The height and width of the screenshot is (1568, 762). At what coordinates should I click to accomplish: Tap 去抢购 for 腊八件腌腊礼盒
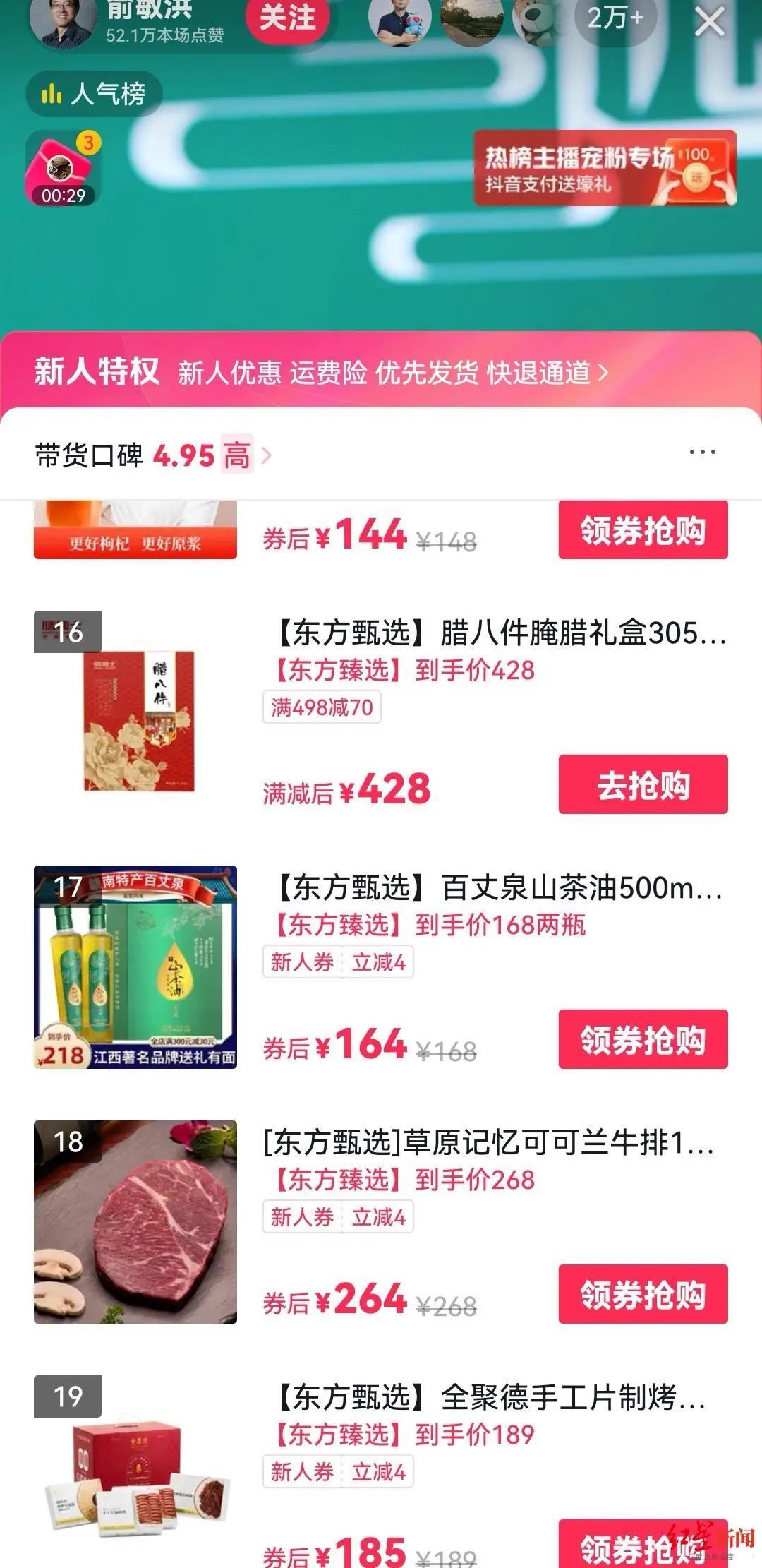click(x=643, y=785)
